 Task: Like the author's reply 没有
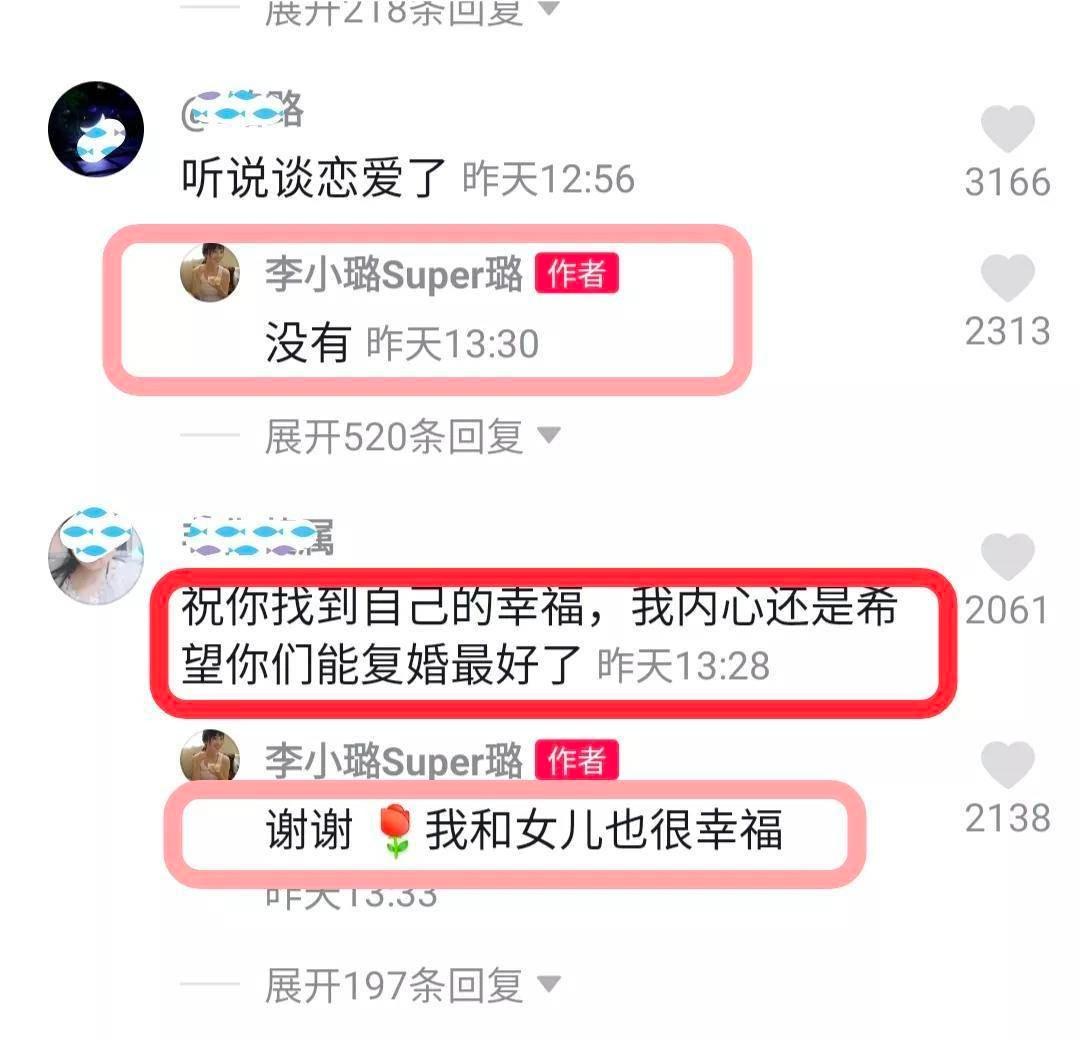(x=1007, y=278)
